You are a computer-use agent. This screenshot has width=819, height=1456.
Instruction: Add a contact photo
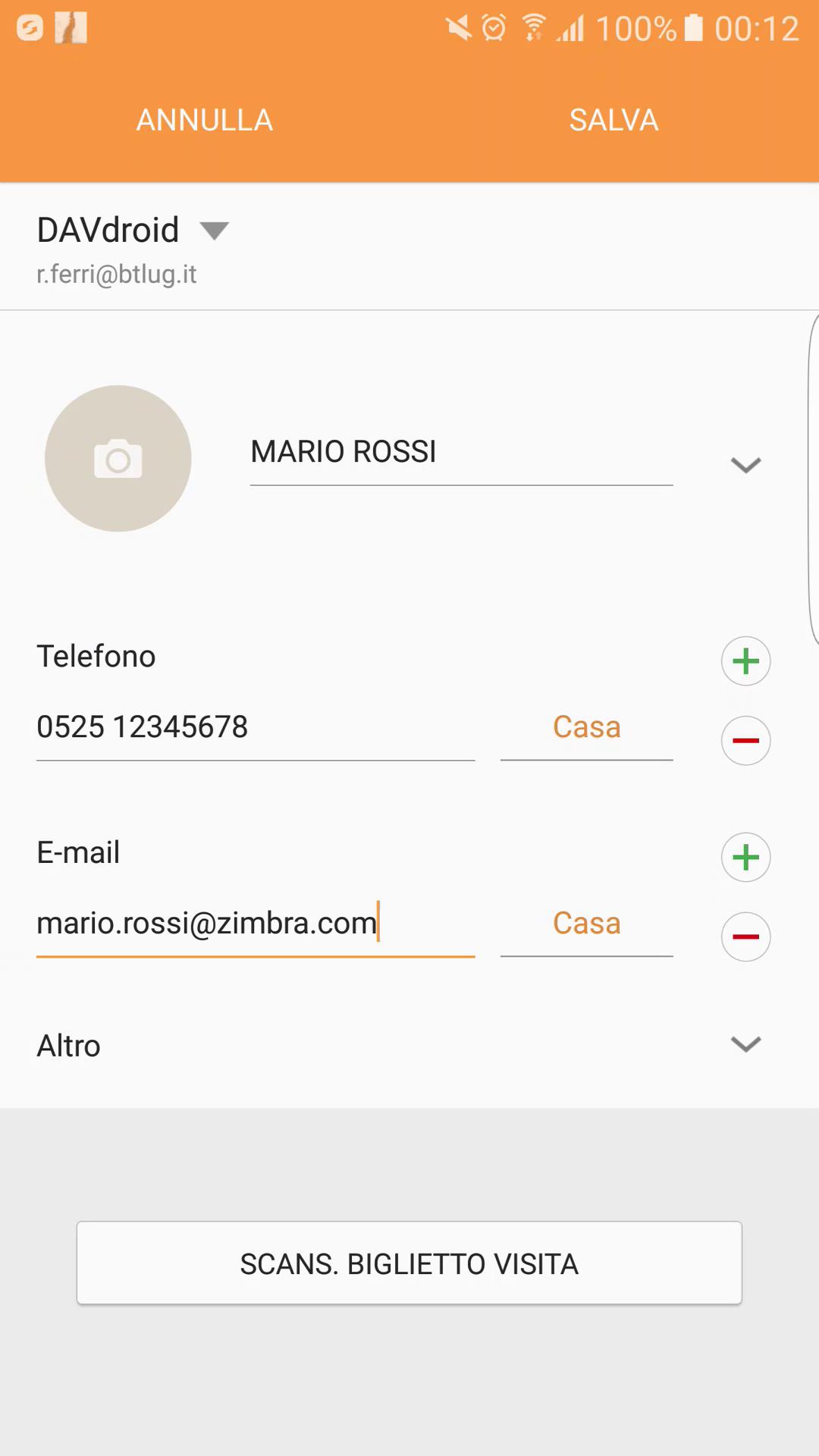coord(118,459)
